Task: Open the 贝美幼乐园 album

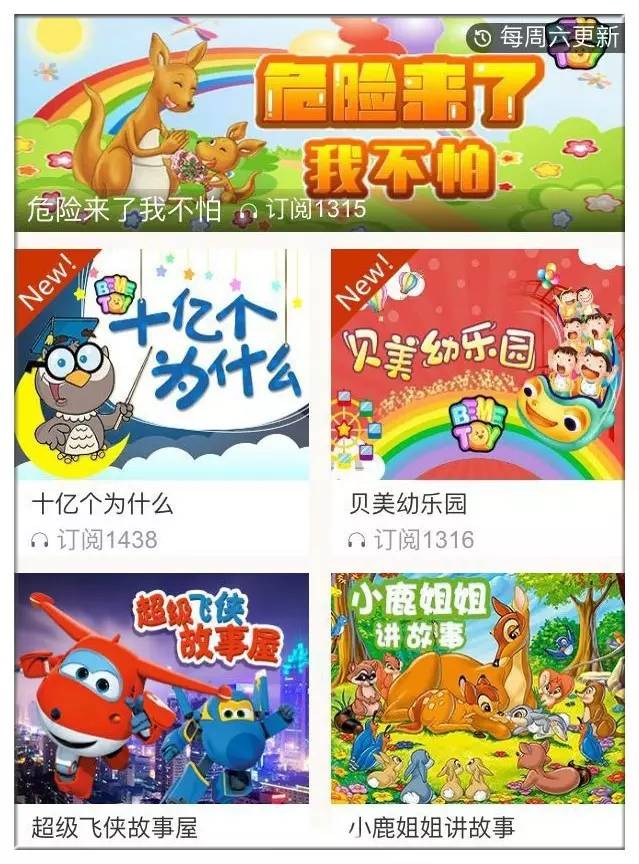Action: (478, 365)
